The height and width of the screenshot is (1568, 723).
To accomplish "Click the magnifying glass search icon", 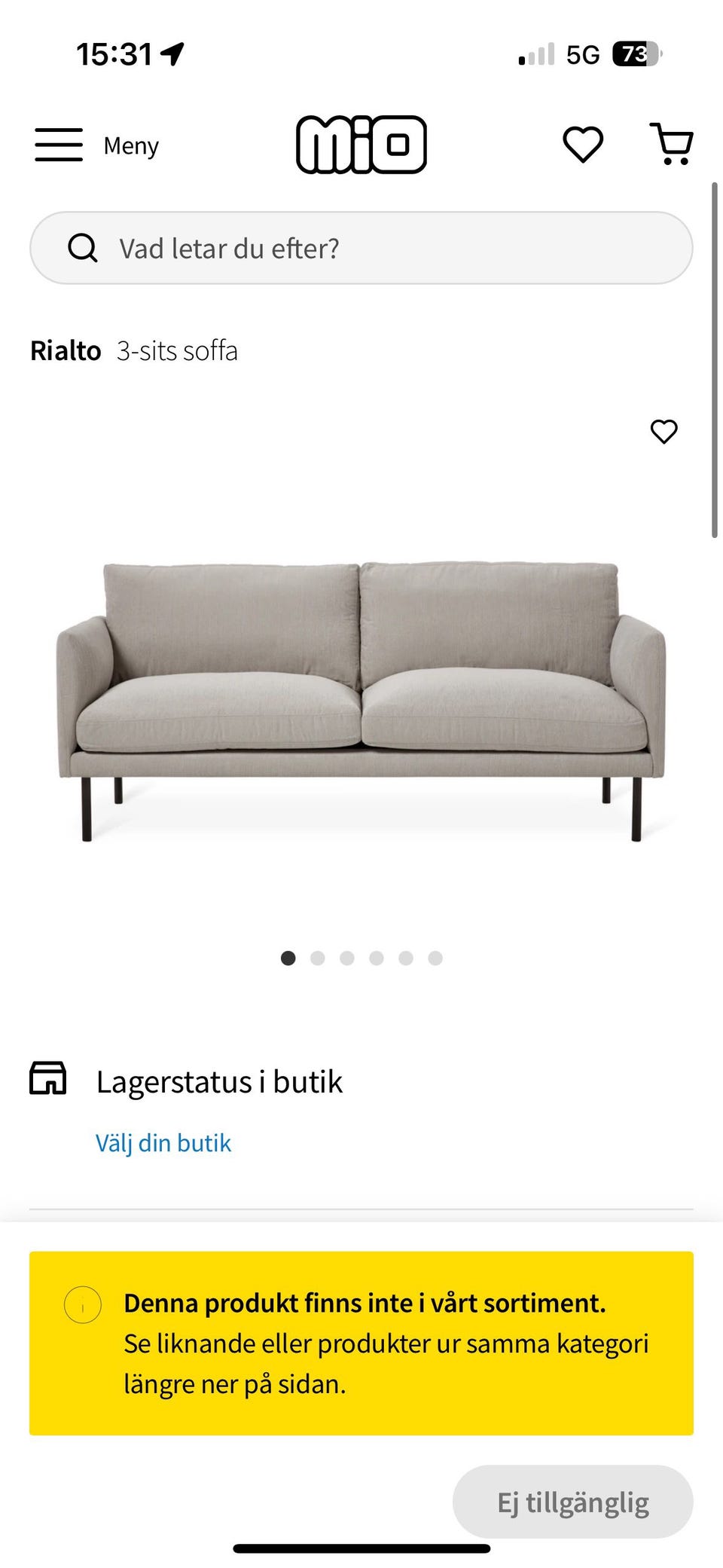I will [x=83, y=248].
